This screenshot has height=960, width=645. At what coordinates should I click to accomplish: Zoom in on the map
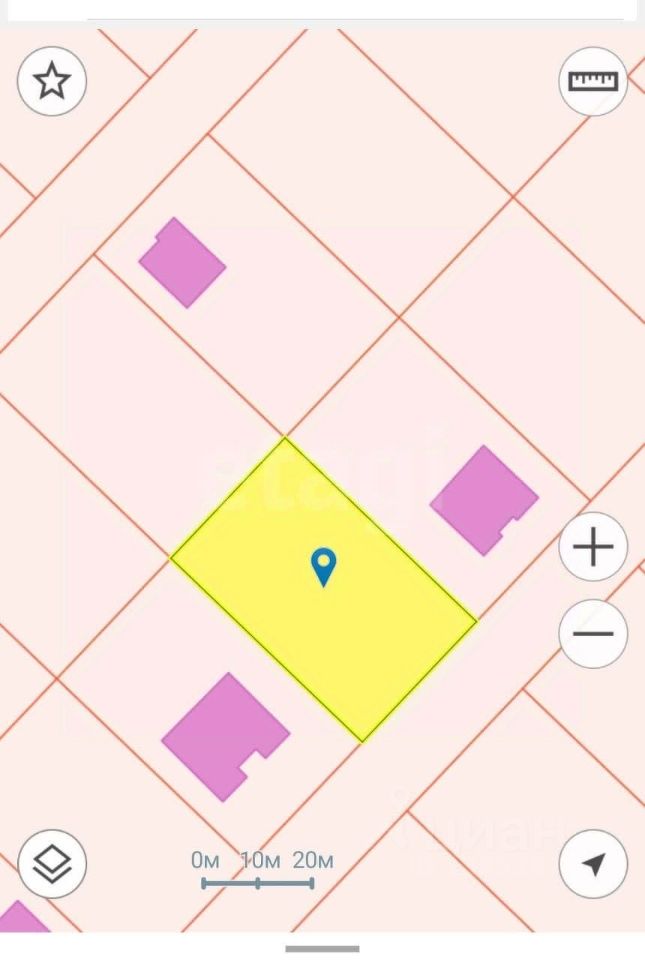[593, 547]
